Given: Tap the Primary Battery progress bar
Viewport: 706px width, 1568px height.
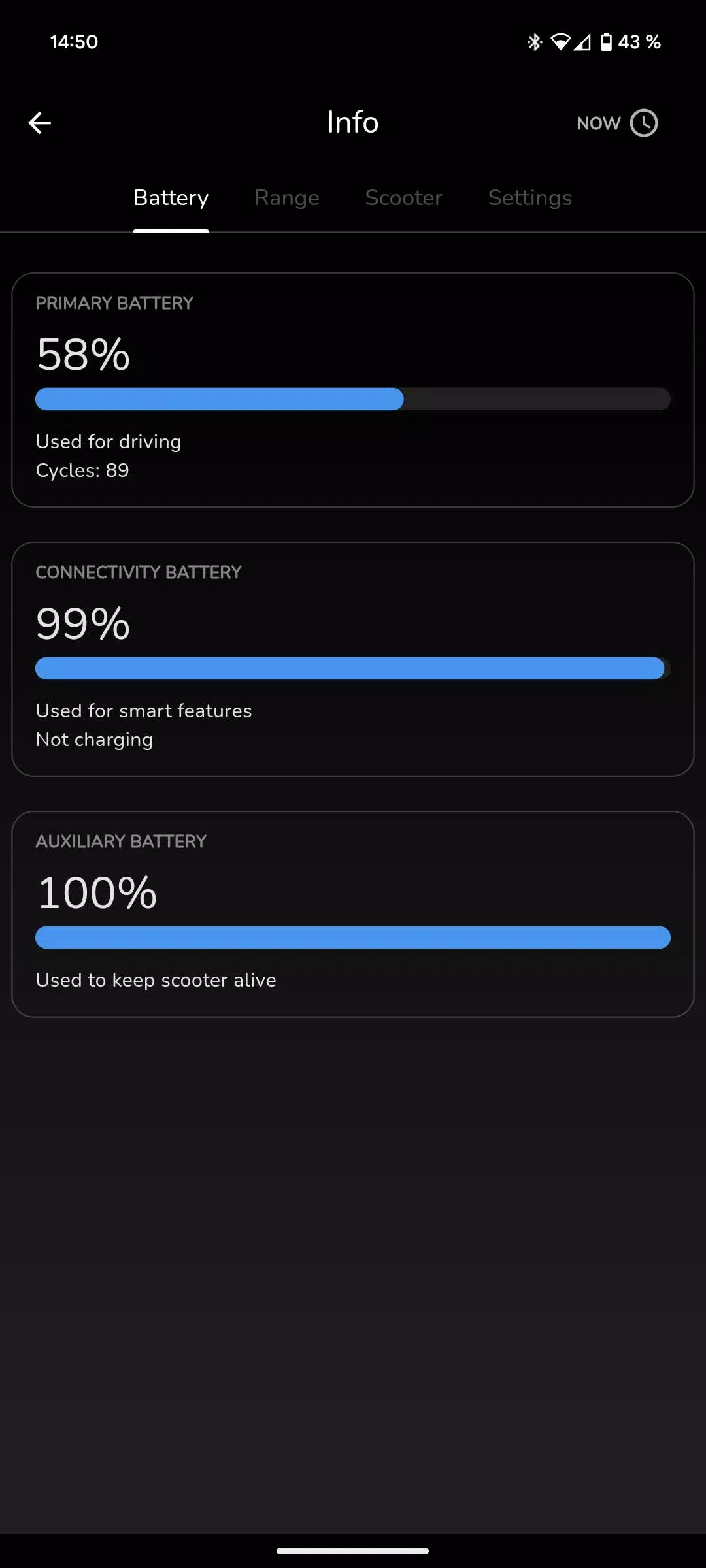Looking at the screenshot, I should tap(352, 399).
